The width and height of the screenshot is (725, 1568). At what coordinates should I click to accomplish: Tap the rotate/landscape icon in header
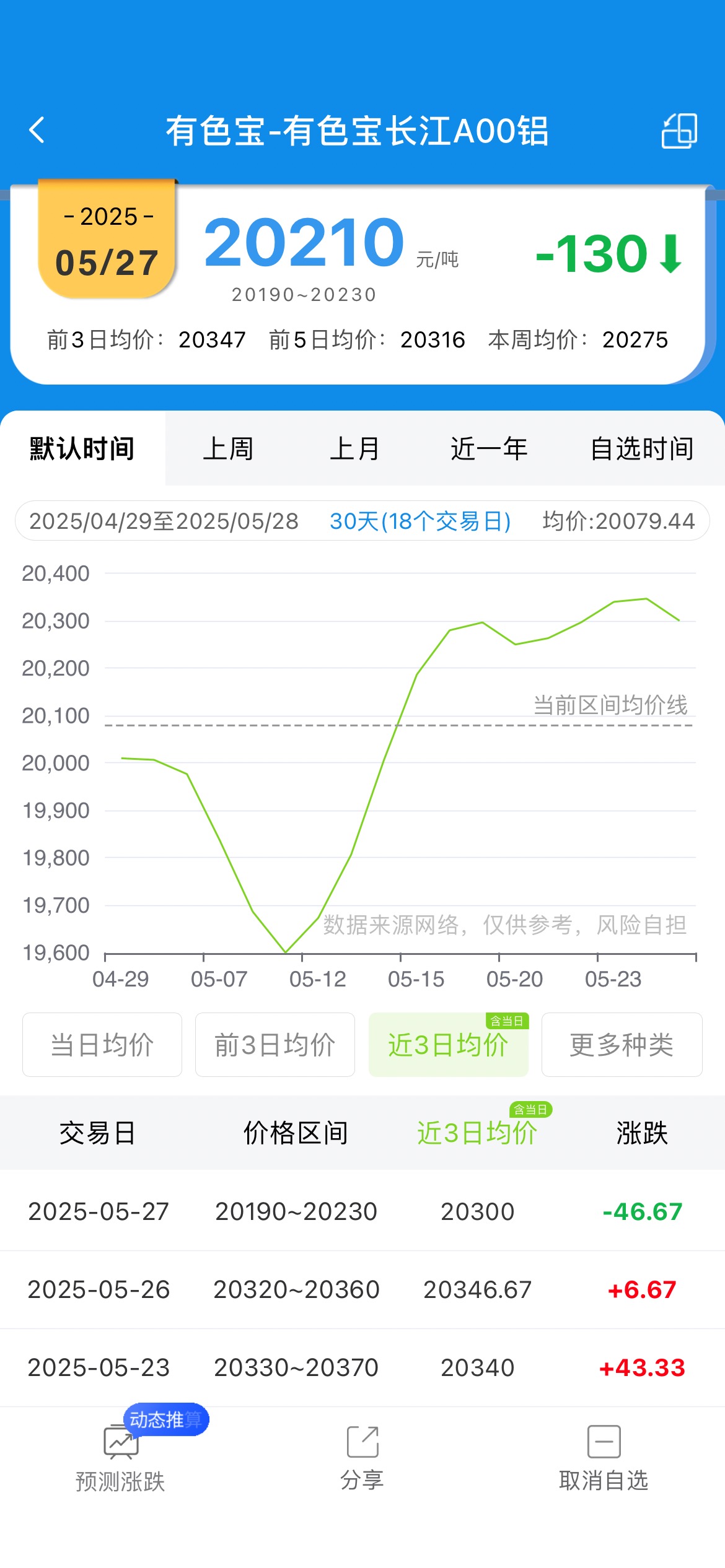coord(680,131)
